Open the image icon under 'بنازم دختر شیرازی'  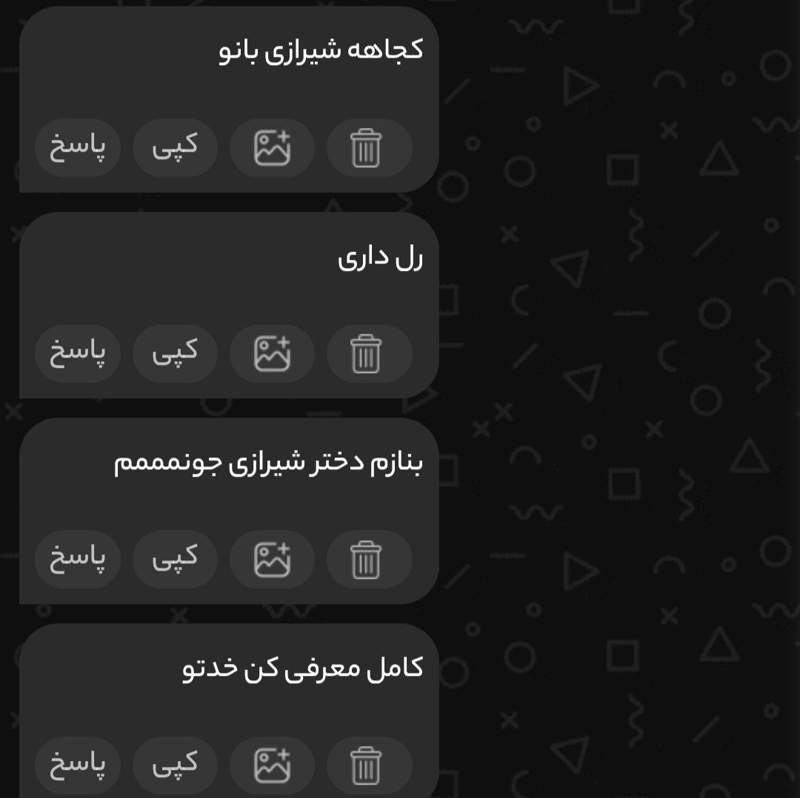click(x=272, y=559)
